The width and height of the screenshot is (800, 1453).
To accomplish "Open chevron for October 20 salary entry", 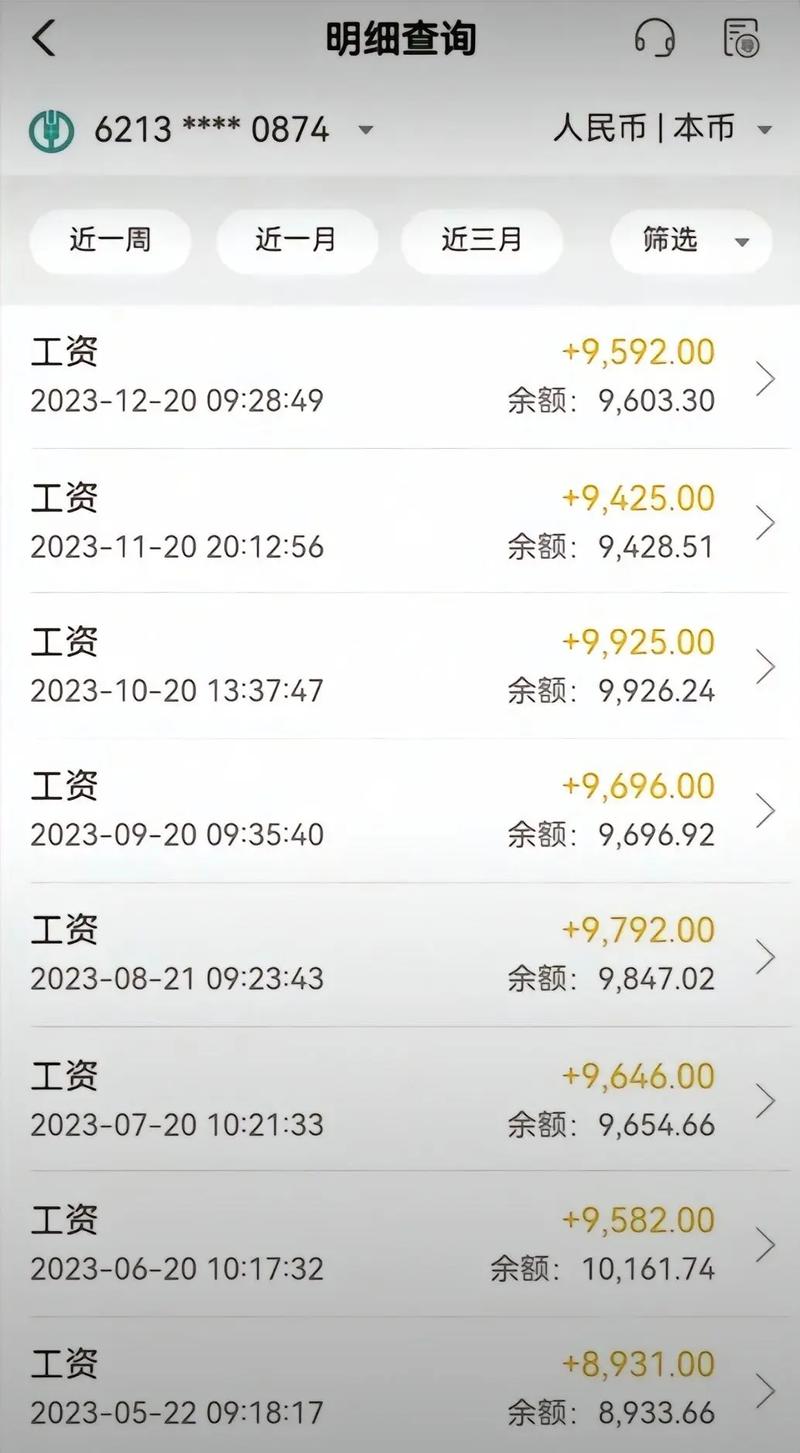I will click(764, 666).
